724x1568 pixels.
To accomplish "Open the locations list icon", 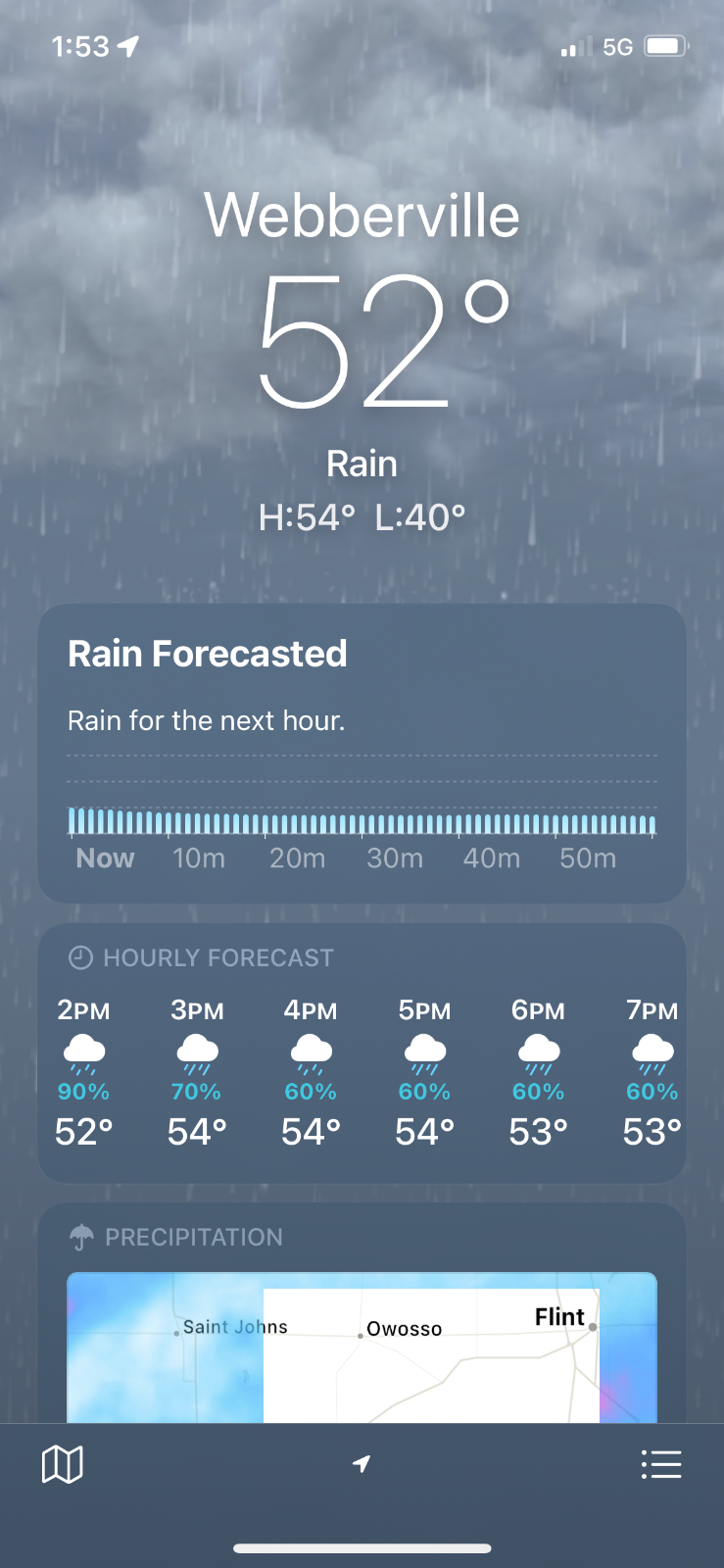I will [x=661, y=1465].
